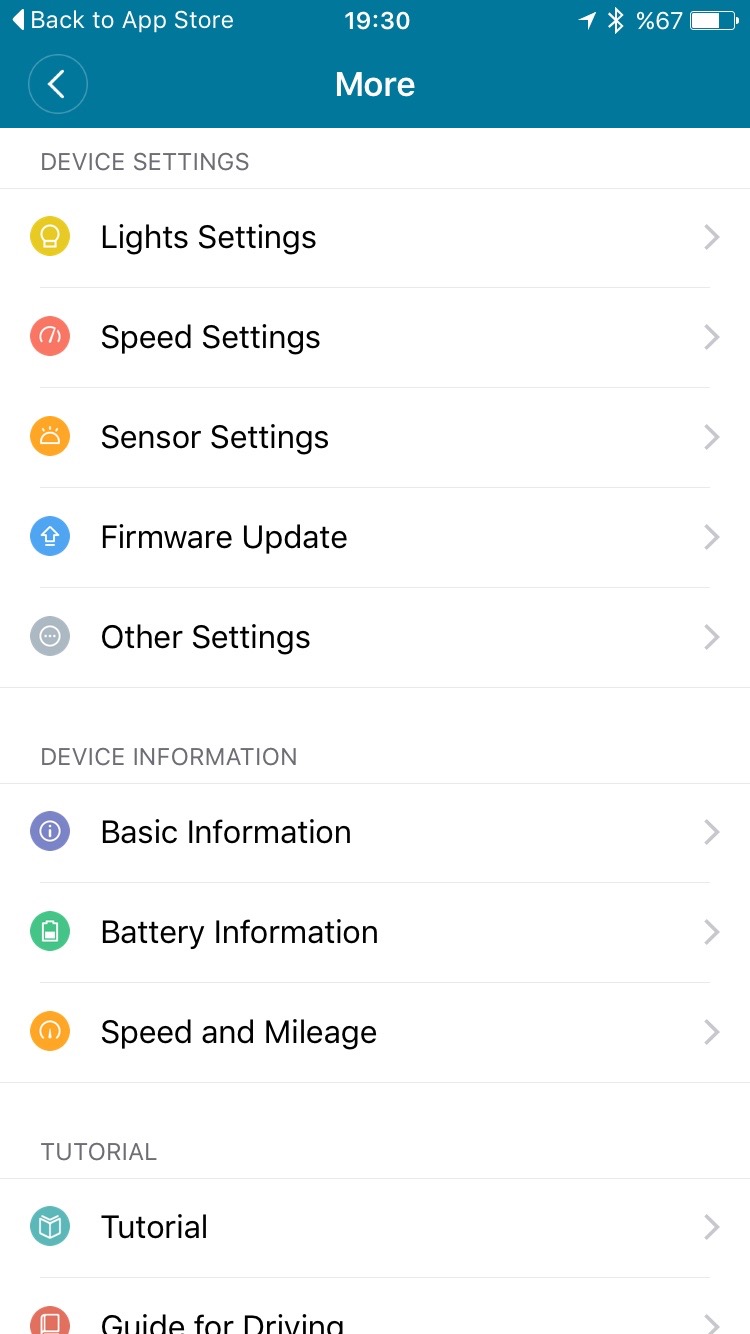The width and height of the screenshot is (750, 1334).
Task: Return via Back to App Store
Action: coord(122,20)
